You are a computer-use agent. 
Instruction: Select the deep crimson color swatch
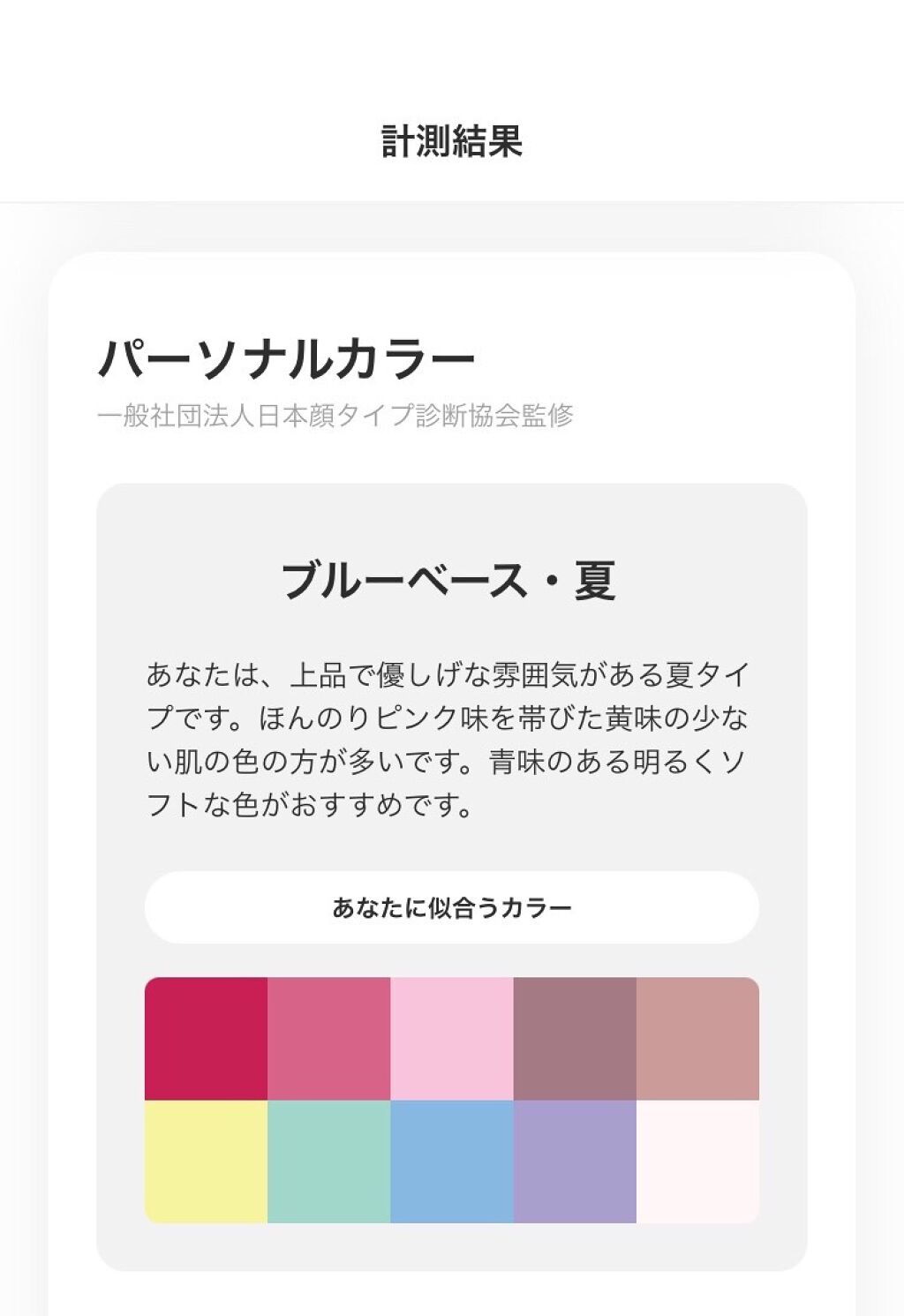click(207, 1037)
